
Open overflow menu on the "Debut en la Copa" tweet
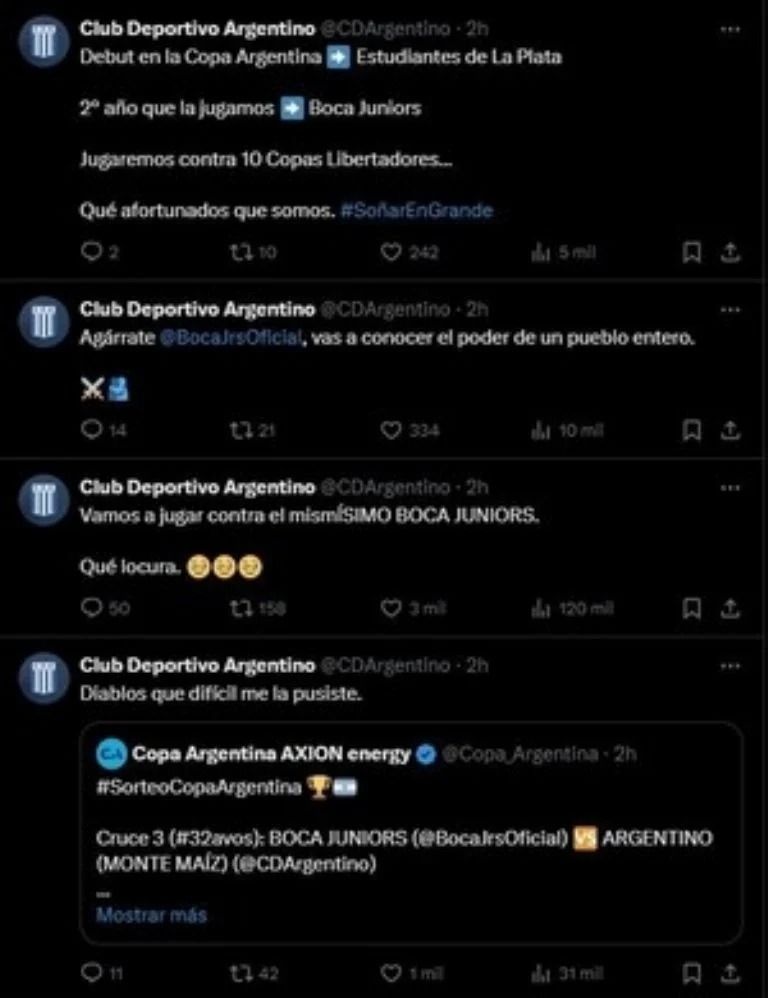point(731,31)
